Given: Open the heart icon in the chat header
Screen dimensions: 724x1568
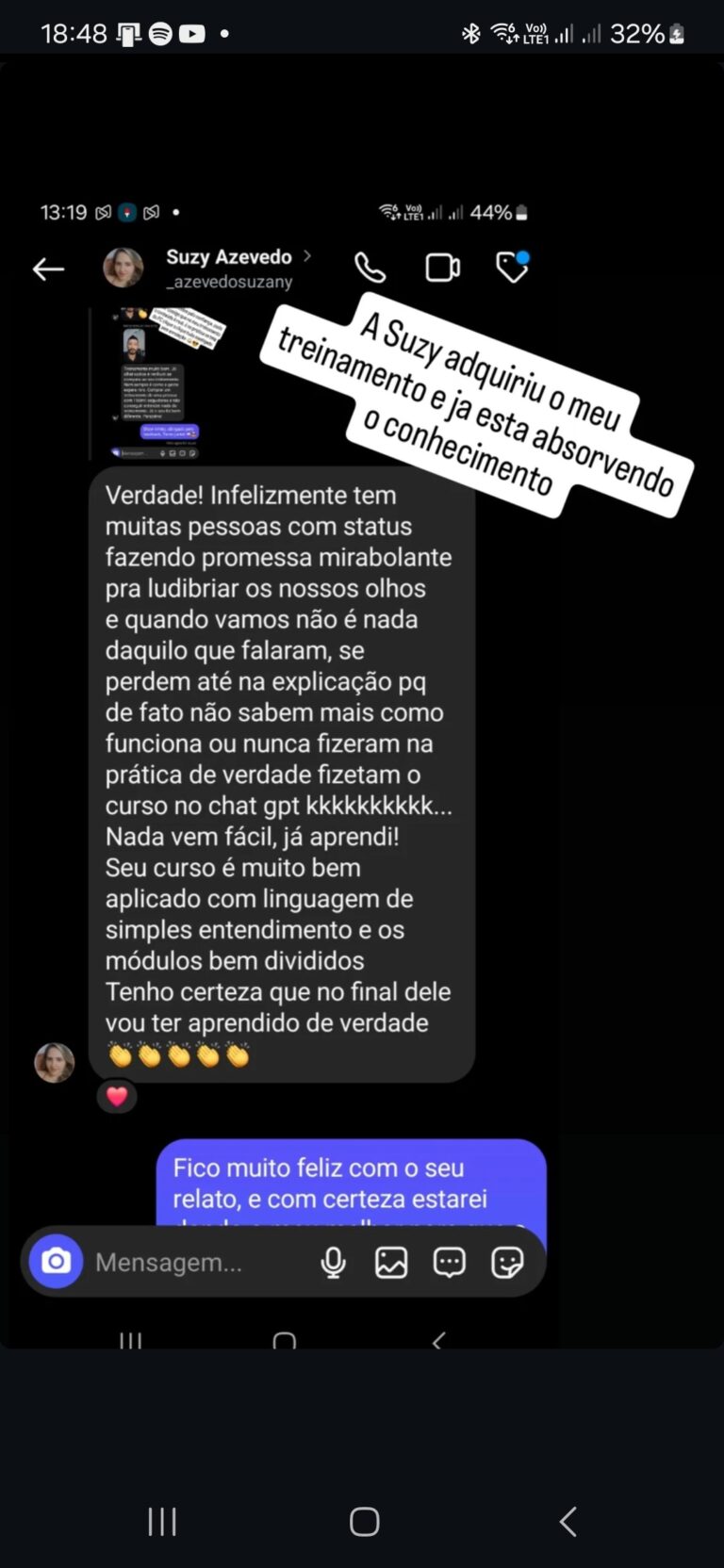Looking at the screenshot, I should [512, 268].
